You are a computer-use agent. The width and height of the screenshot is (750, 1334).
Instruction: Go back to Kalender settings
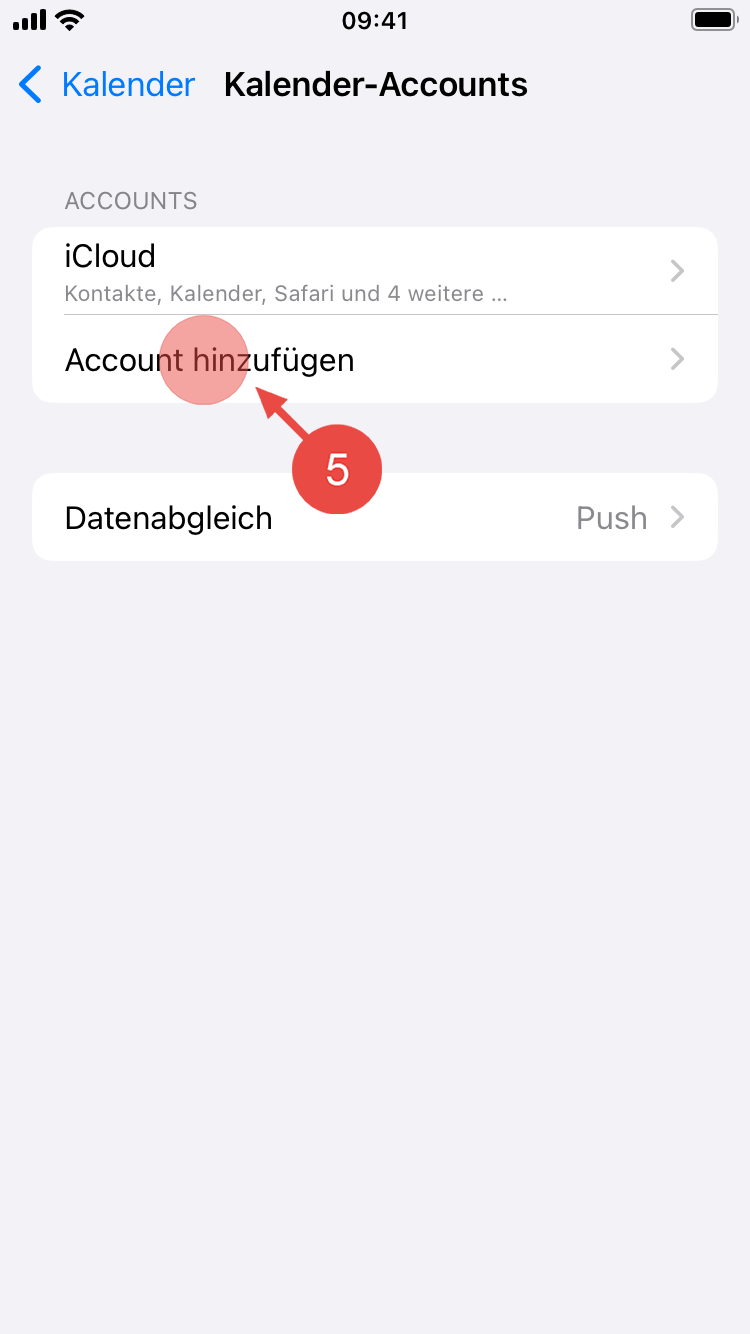coord(106,85)
